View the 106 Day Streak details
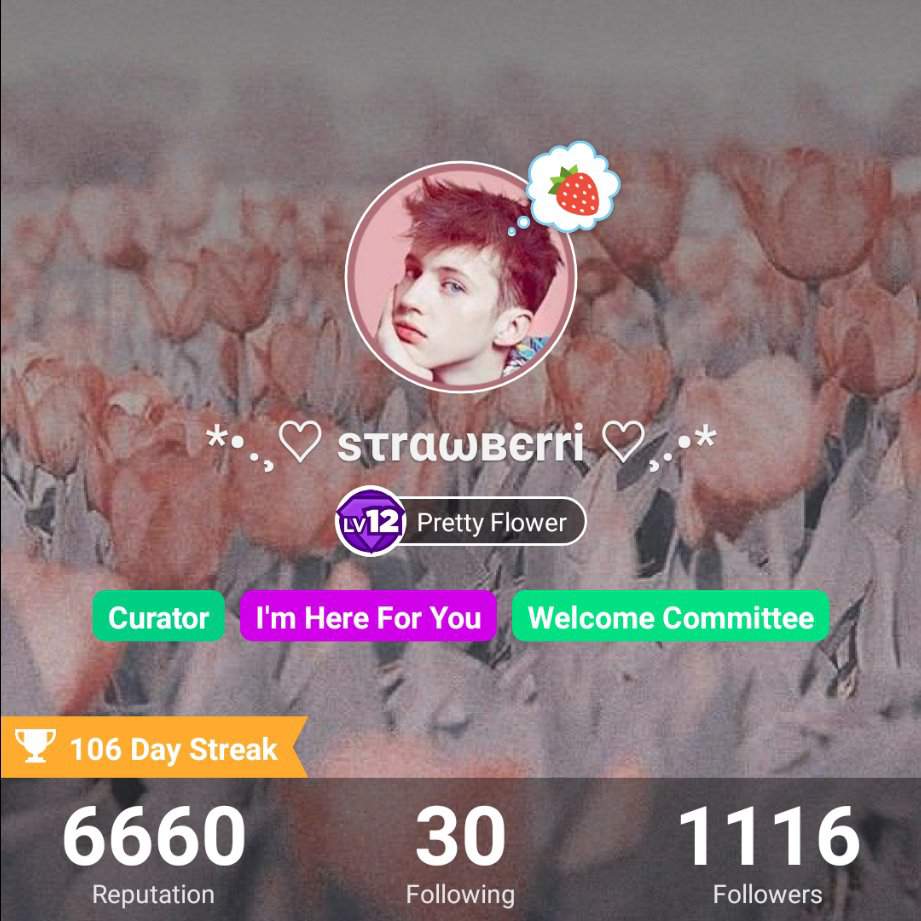 coord(154,748)
